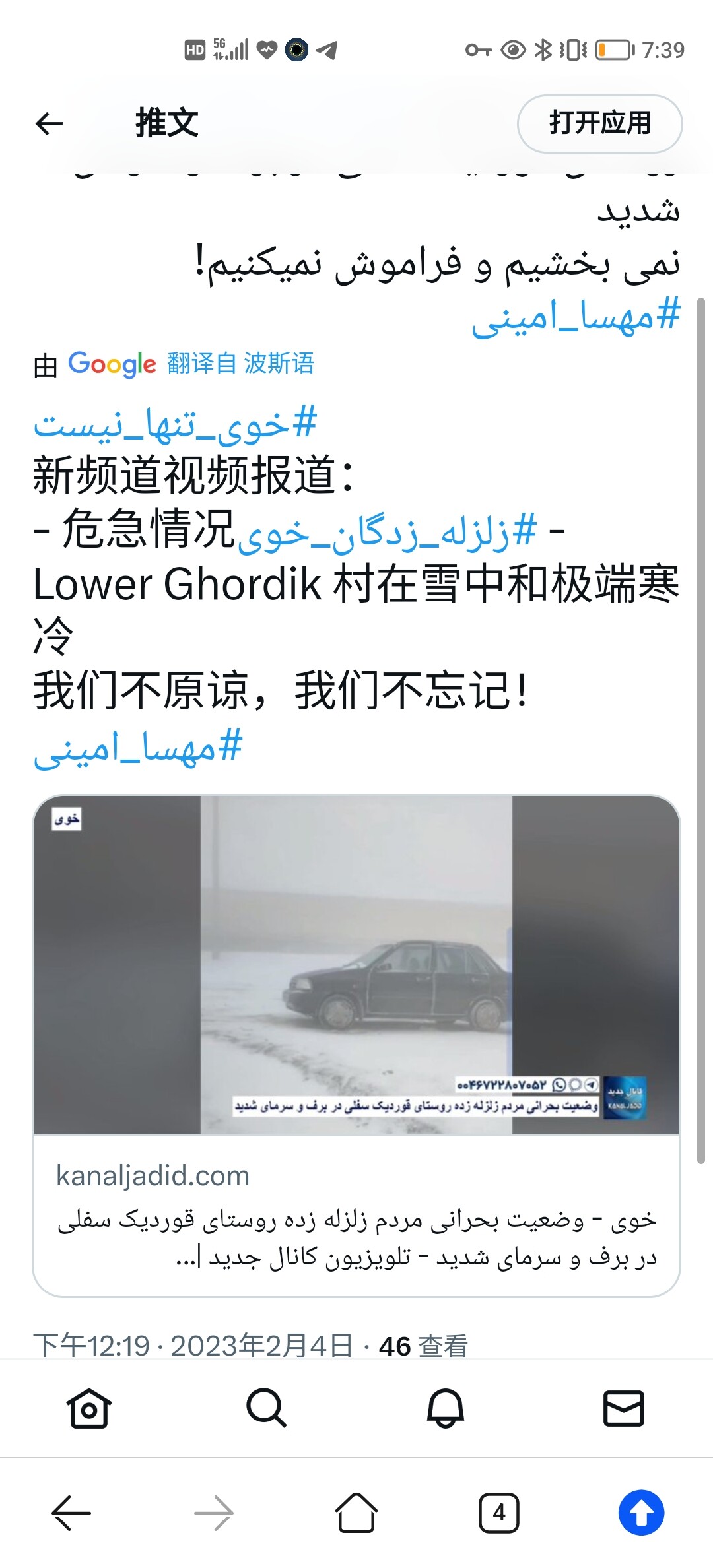Open the #خوی_تنها_نیست hashtag
The image size is (713, 1568).
pos(175,425)
